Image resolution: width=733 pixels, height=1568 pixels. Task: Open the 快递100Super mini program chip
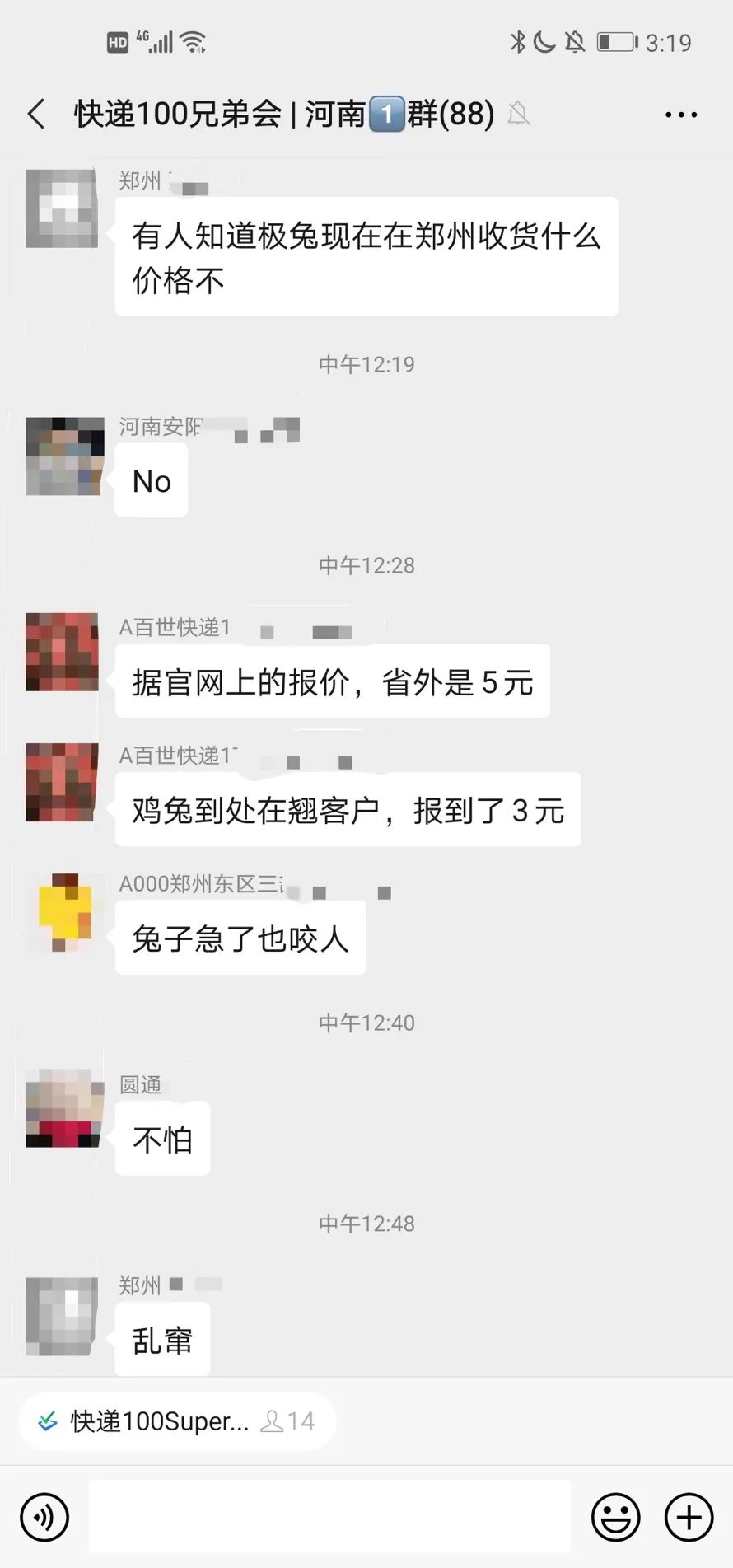[x=176, y=1421]
